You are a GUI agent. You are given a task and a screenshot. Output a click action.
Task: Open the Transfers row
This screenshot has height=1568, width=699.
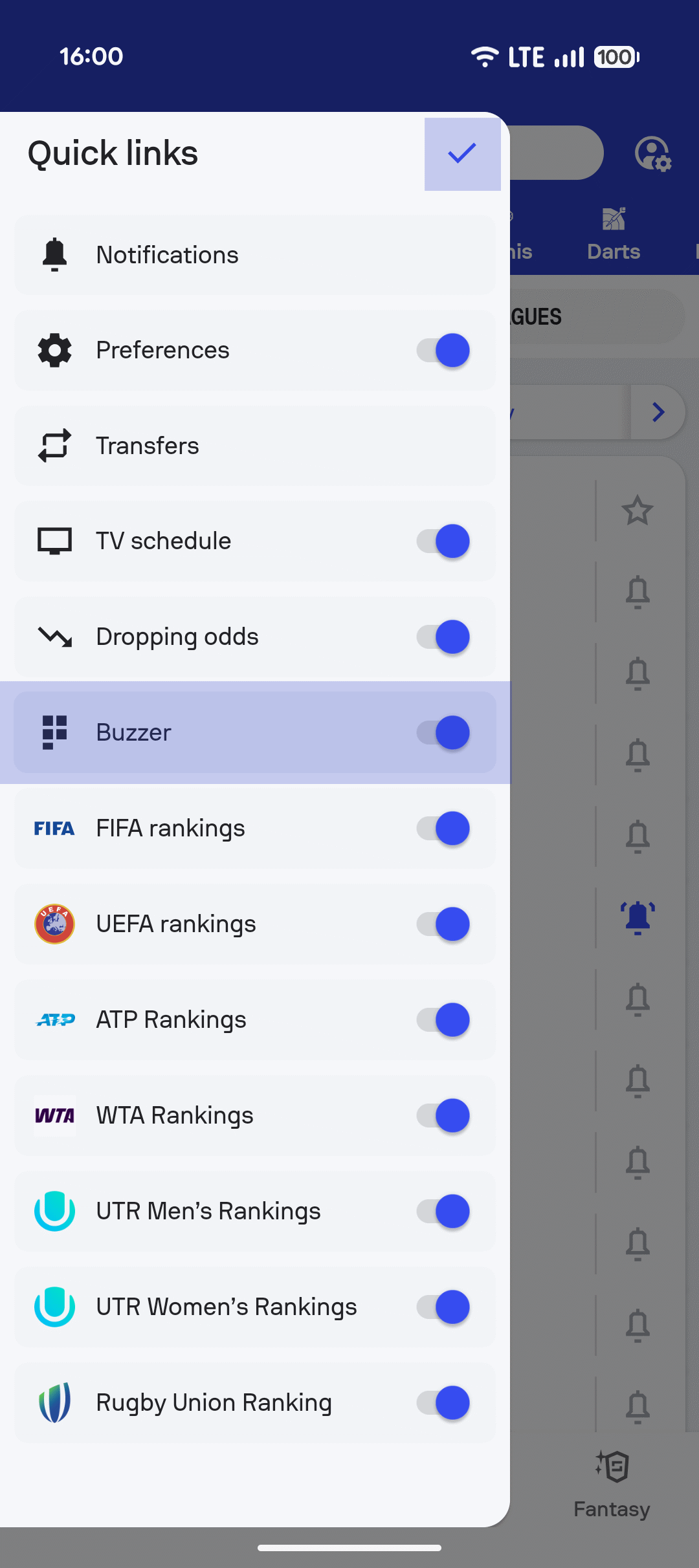(255, 446)
